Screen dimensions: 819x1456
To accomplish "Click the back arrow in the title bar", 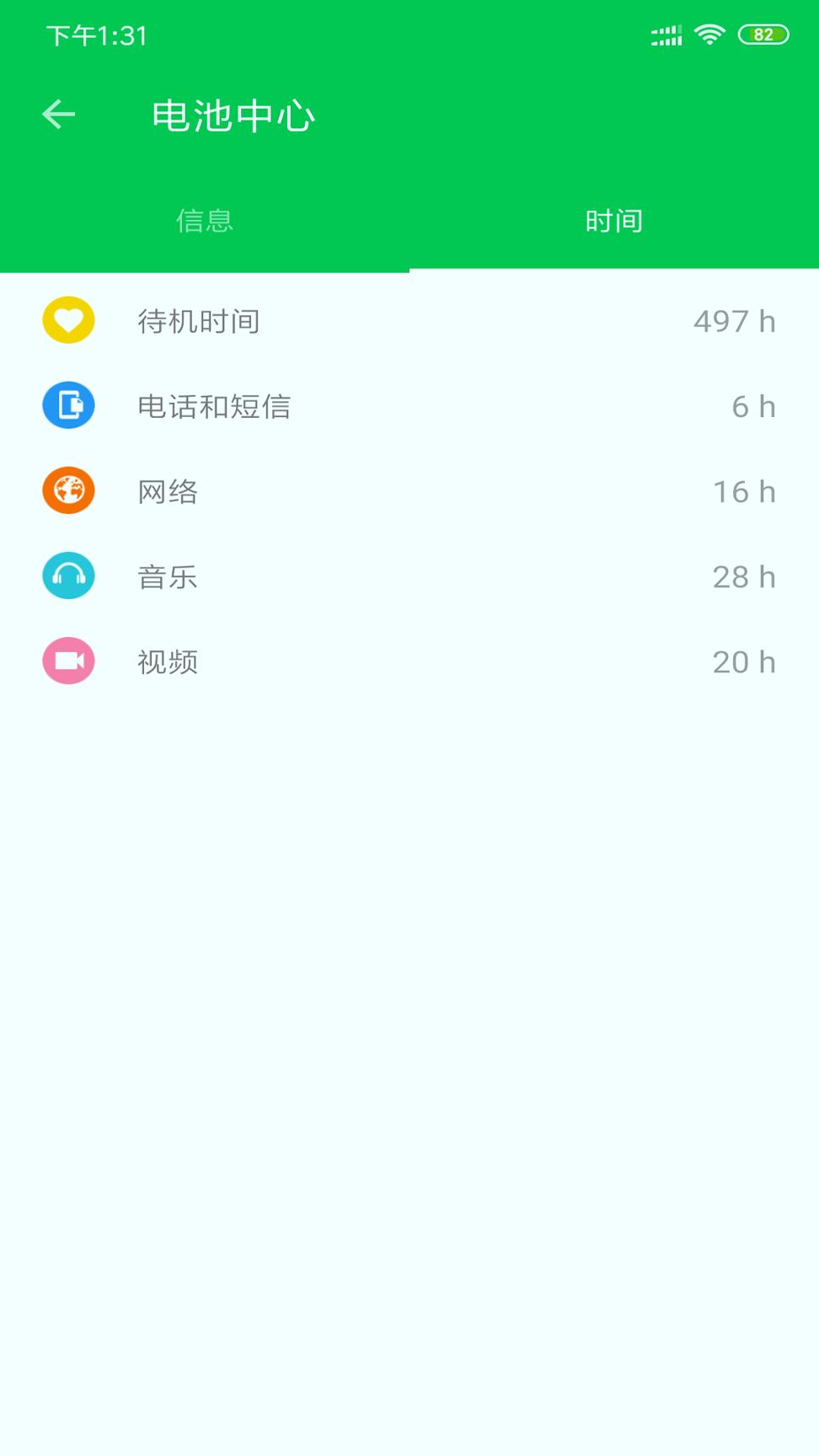I will tap(56, 114).
